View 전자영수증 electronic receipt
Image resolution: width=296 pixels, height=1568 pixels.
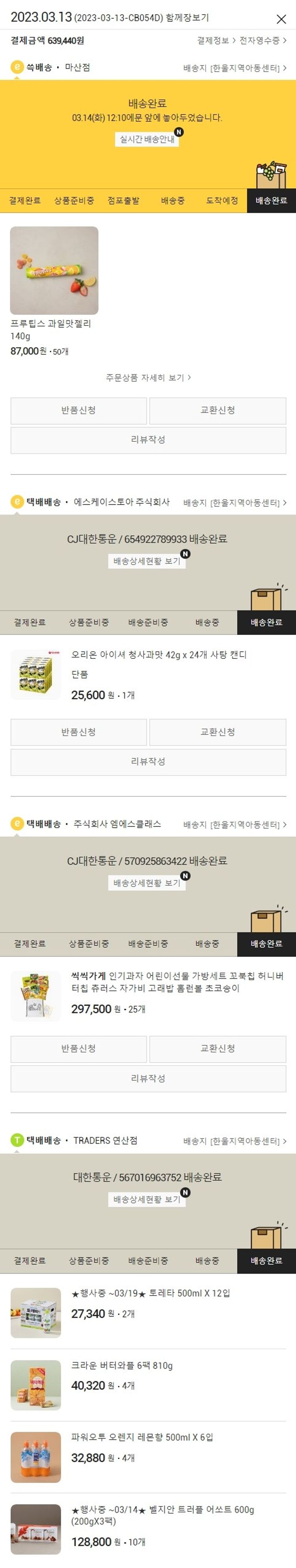click(x=262, y=40)
